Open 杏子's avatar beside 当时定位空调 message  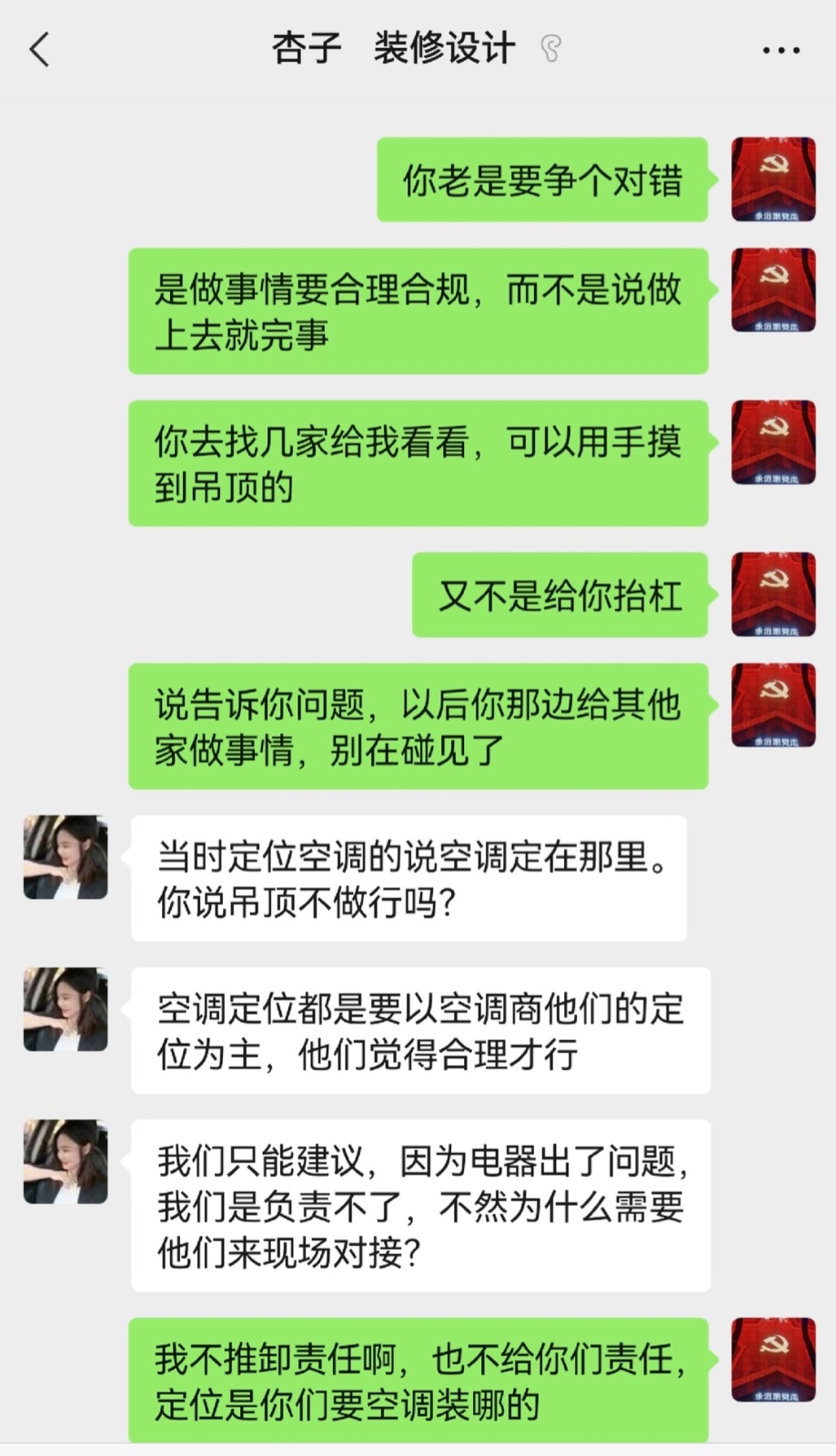pyautogui.click(x=65, y=857)
